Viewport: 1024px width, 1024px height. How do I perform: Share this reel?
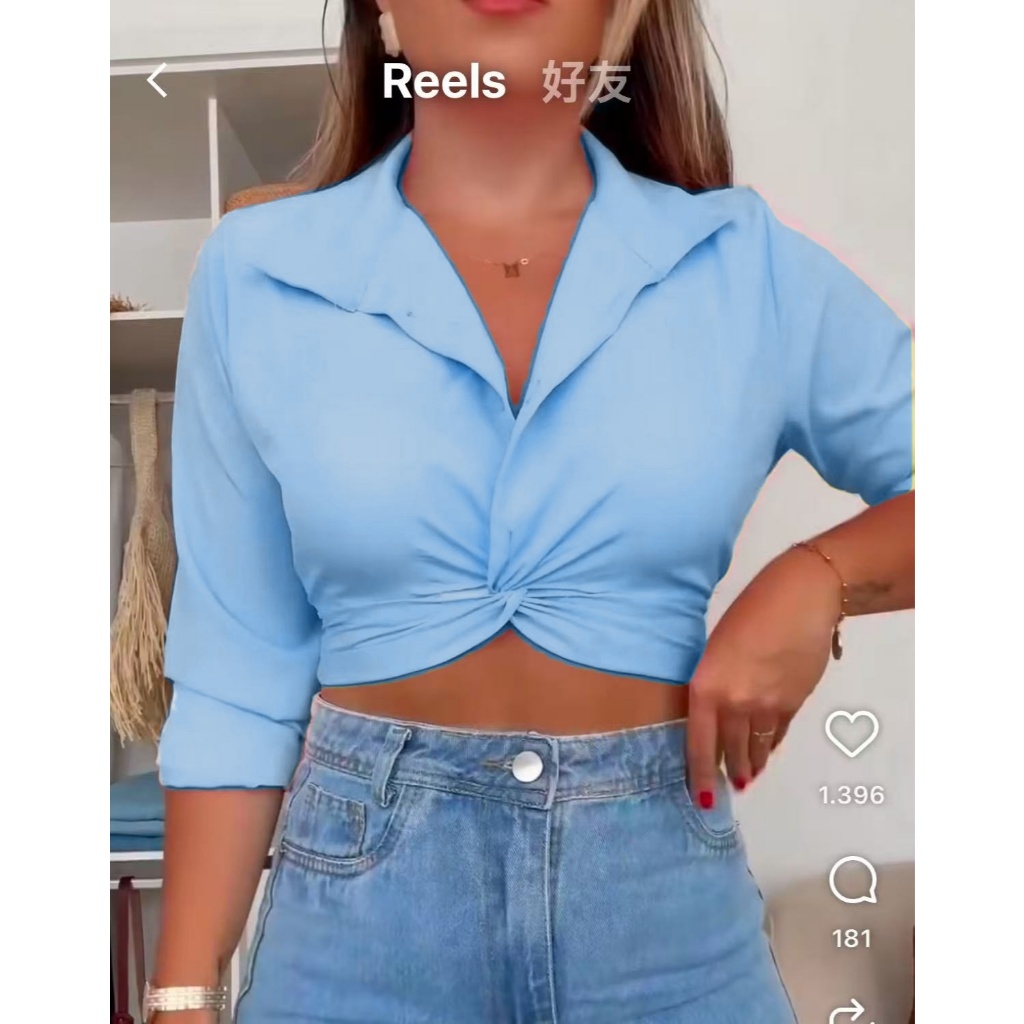tap(852, 1011)
